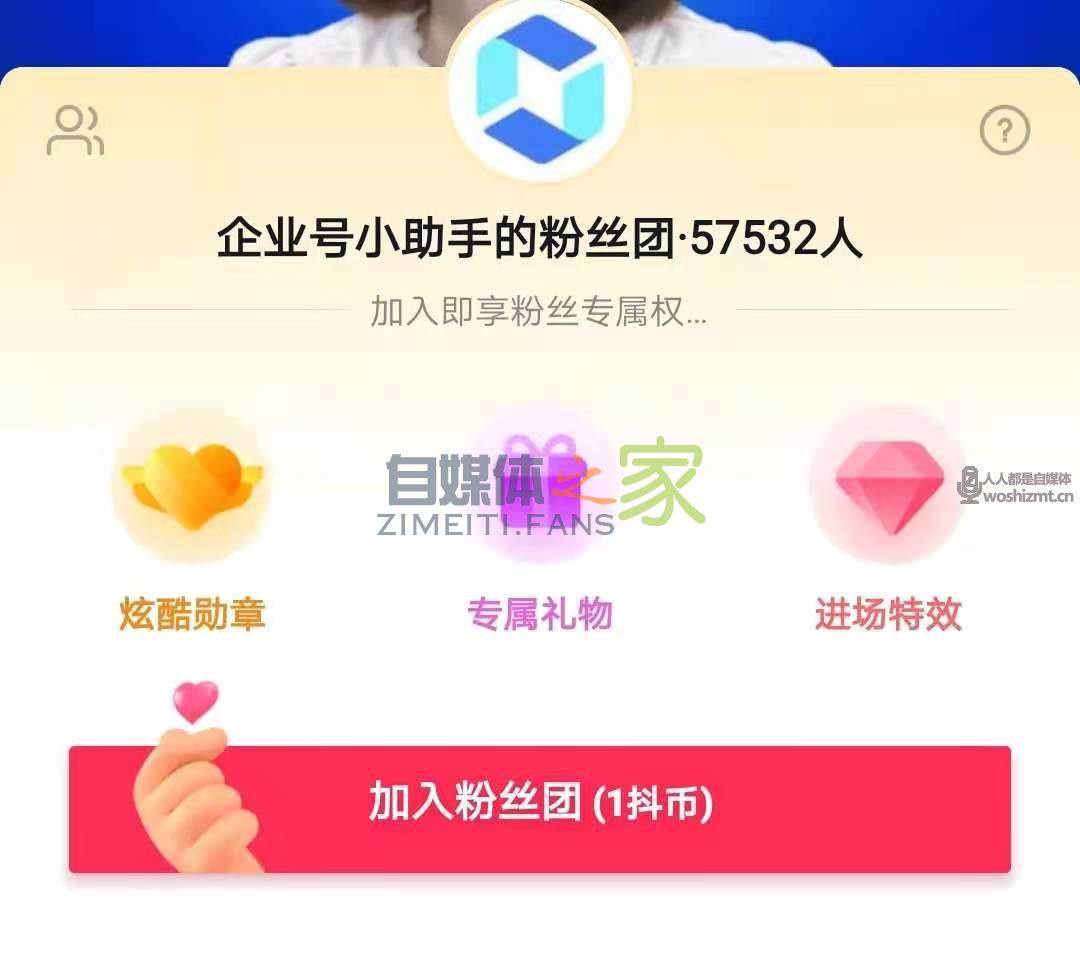The width and height of the screenshot is (1080, 971).
Task: Tap 加入粉丝团 (1抖币) button
Action: [x=540, y=808]
